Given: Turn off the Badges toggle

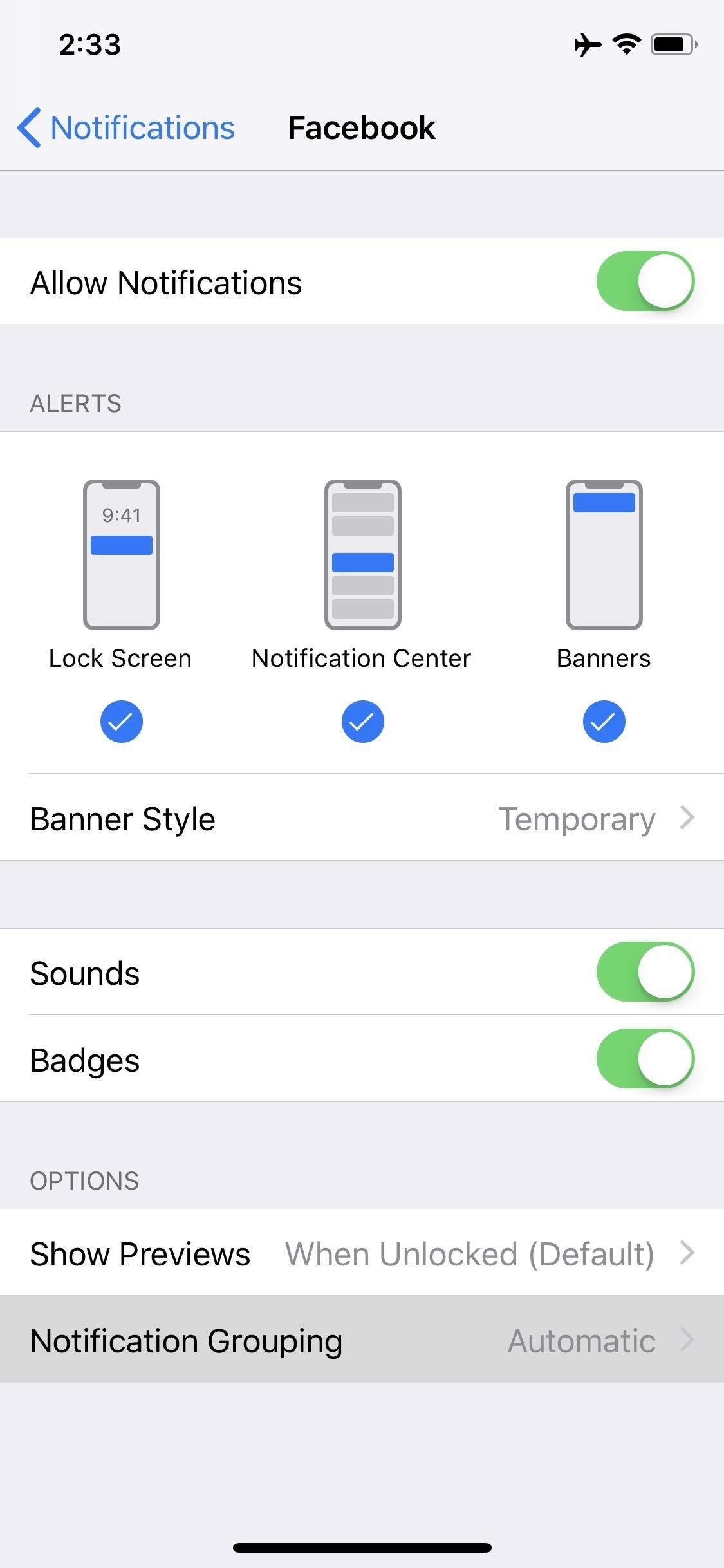Looking at the screenshot, I should click(x=645, y=1059).
